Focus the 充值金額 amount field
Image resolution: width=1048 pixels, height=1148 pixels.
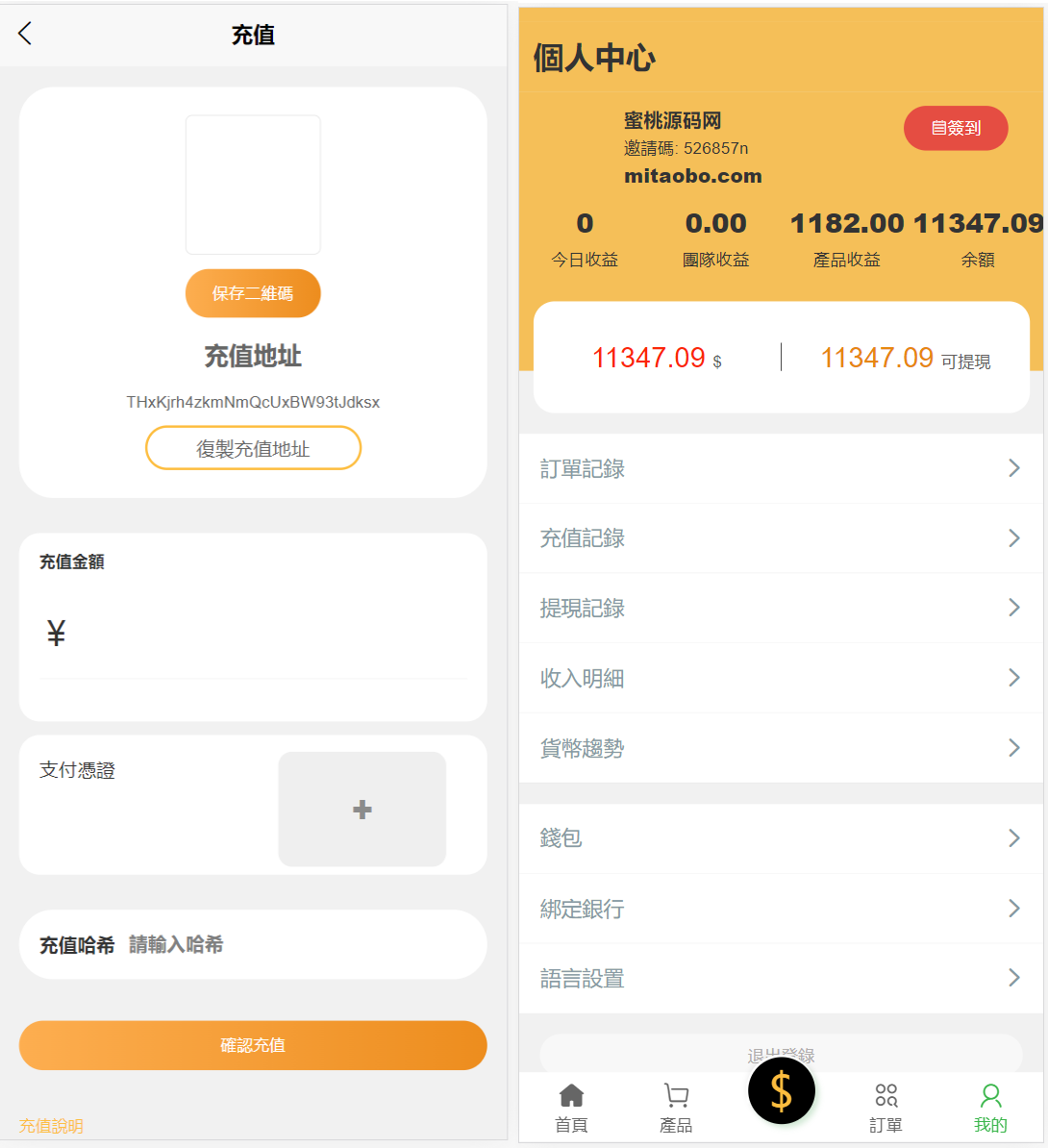(260, 634)
